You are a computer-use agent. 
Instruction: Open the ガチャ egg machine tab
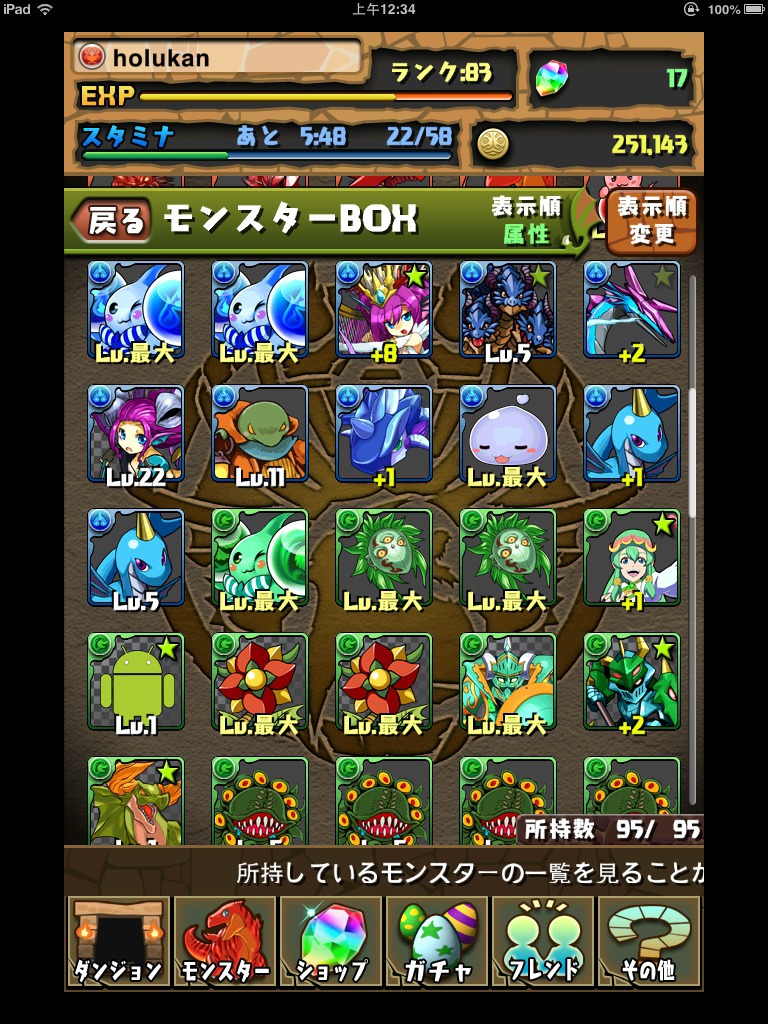[x=437, y=941]
